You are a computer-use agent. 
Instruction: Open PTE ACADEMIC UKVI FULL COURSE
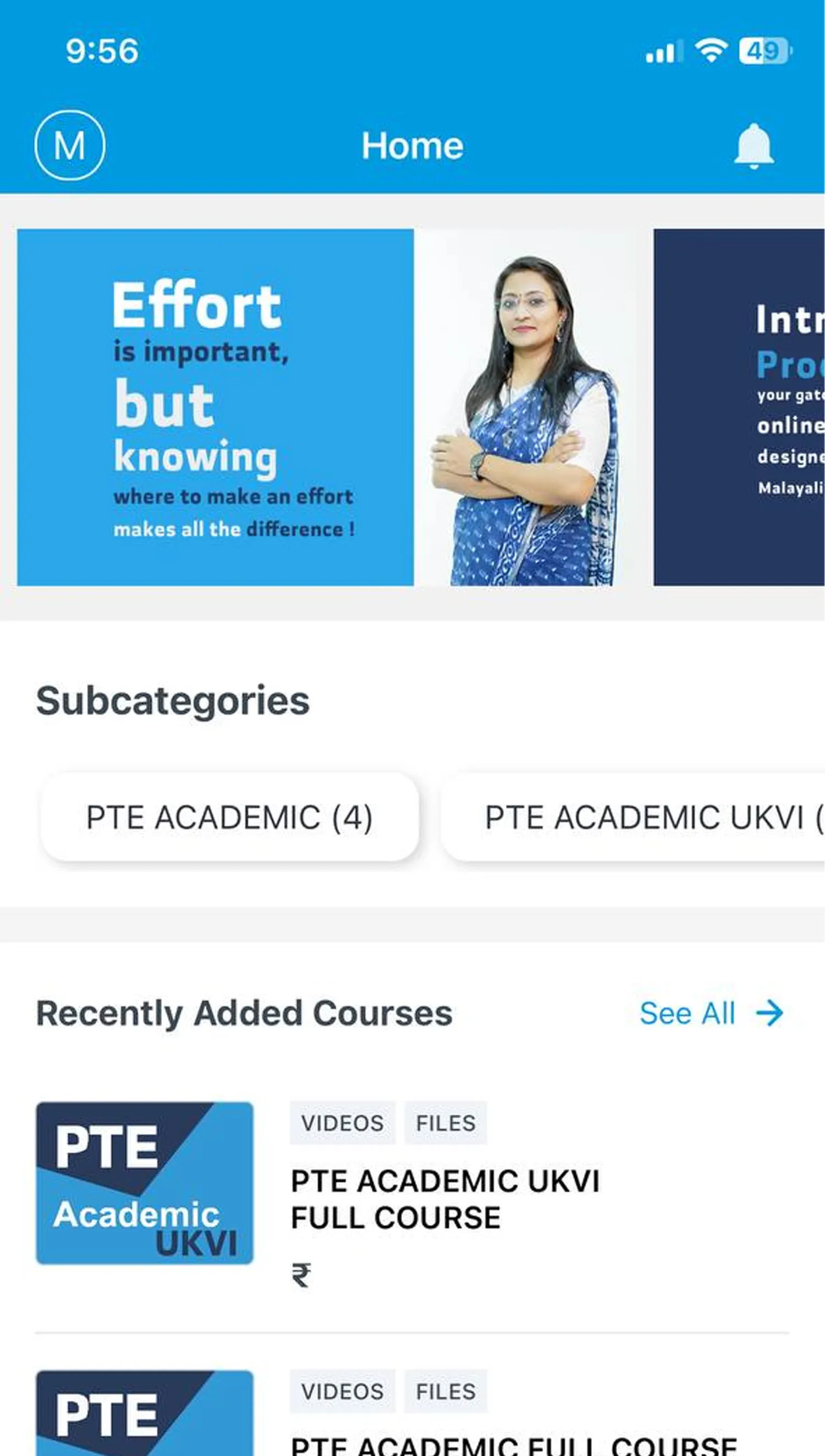coord(444,1198)
